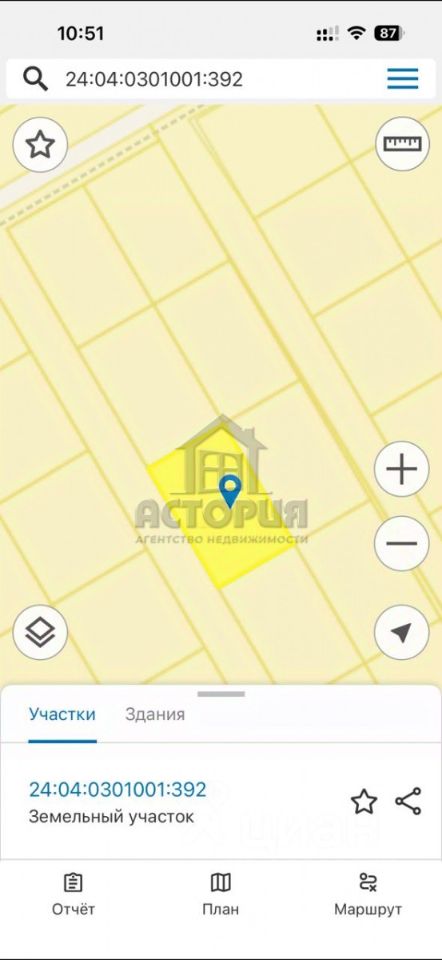Build a route with Маршрут
442x960 pixels.
tap(368, 894)
